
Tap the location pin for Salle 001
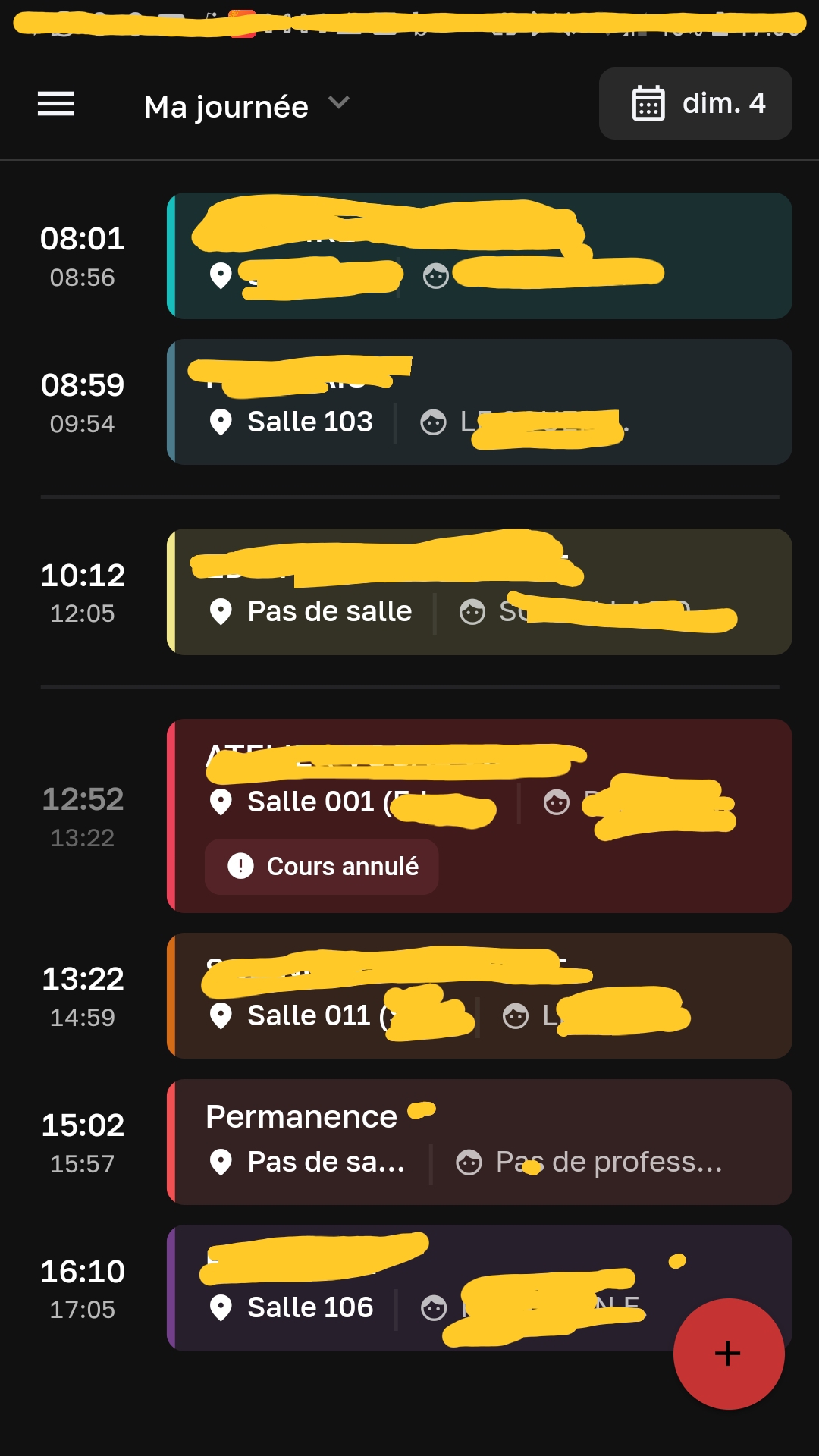click(x=221, y=803)
